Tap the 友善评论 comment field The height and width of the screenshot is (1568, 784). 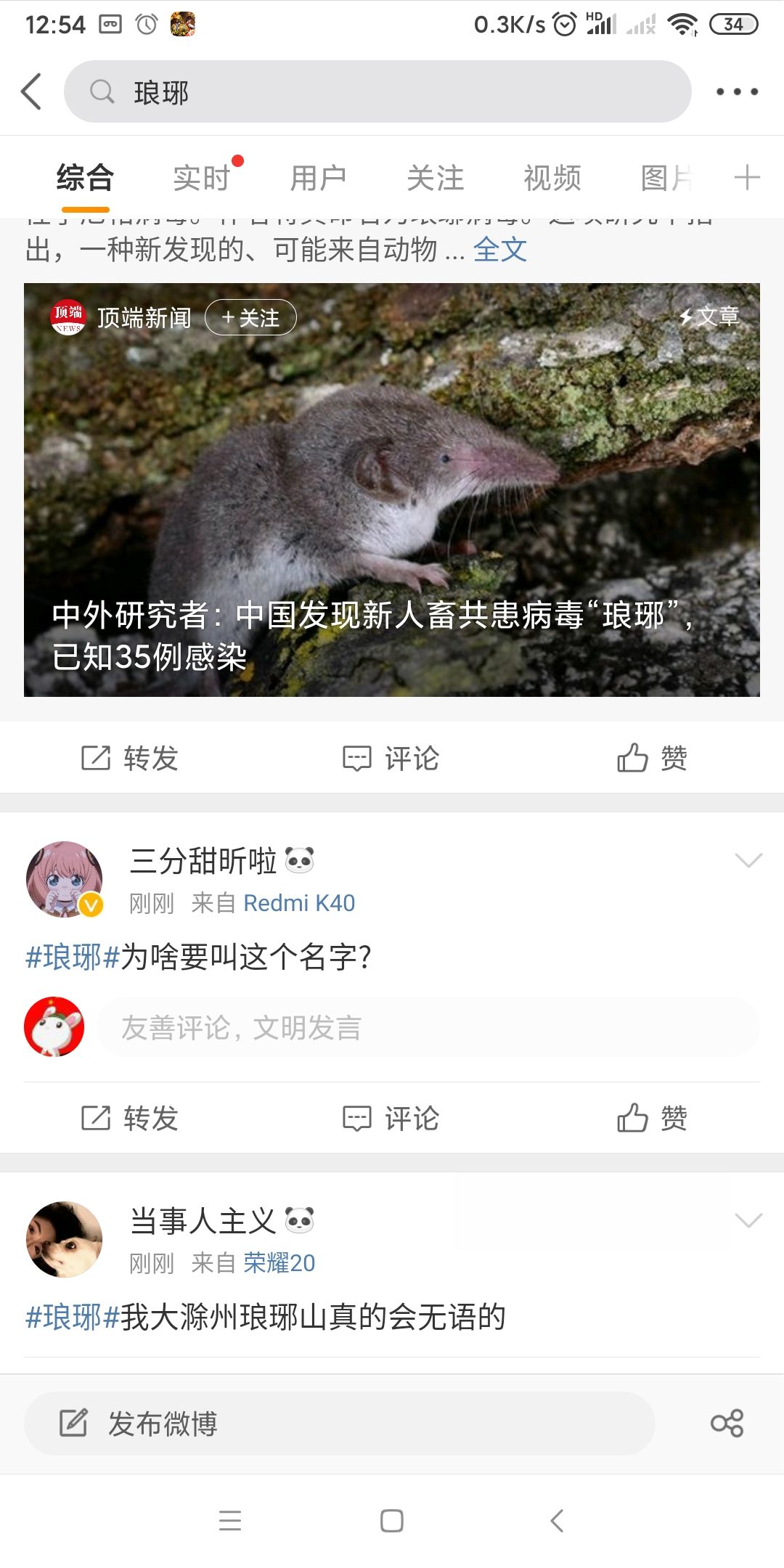pyautogui.click(x=428, y=1027)
